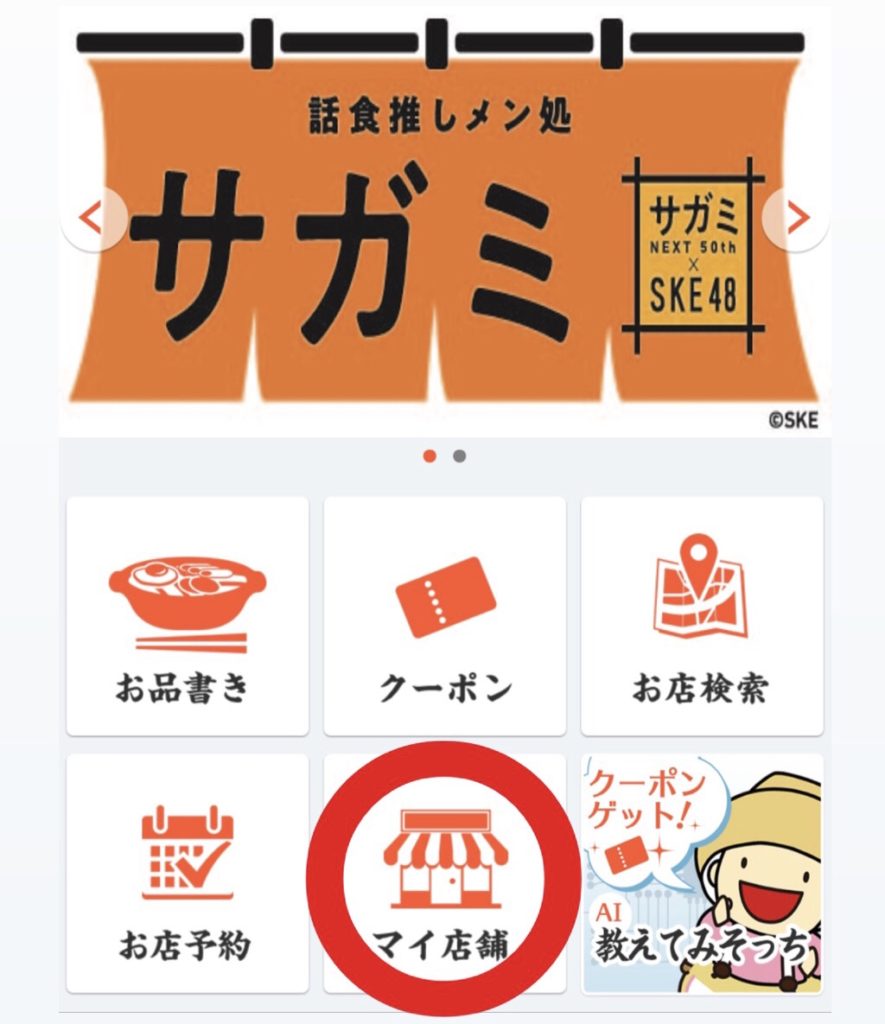The height and width of the screenshot is (1024, 885).
Task: Open the クーポン tile
Action: [444, 616]
